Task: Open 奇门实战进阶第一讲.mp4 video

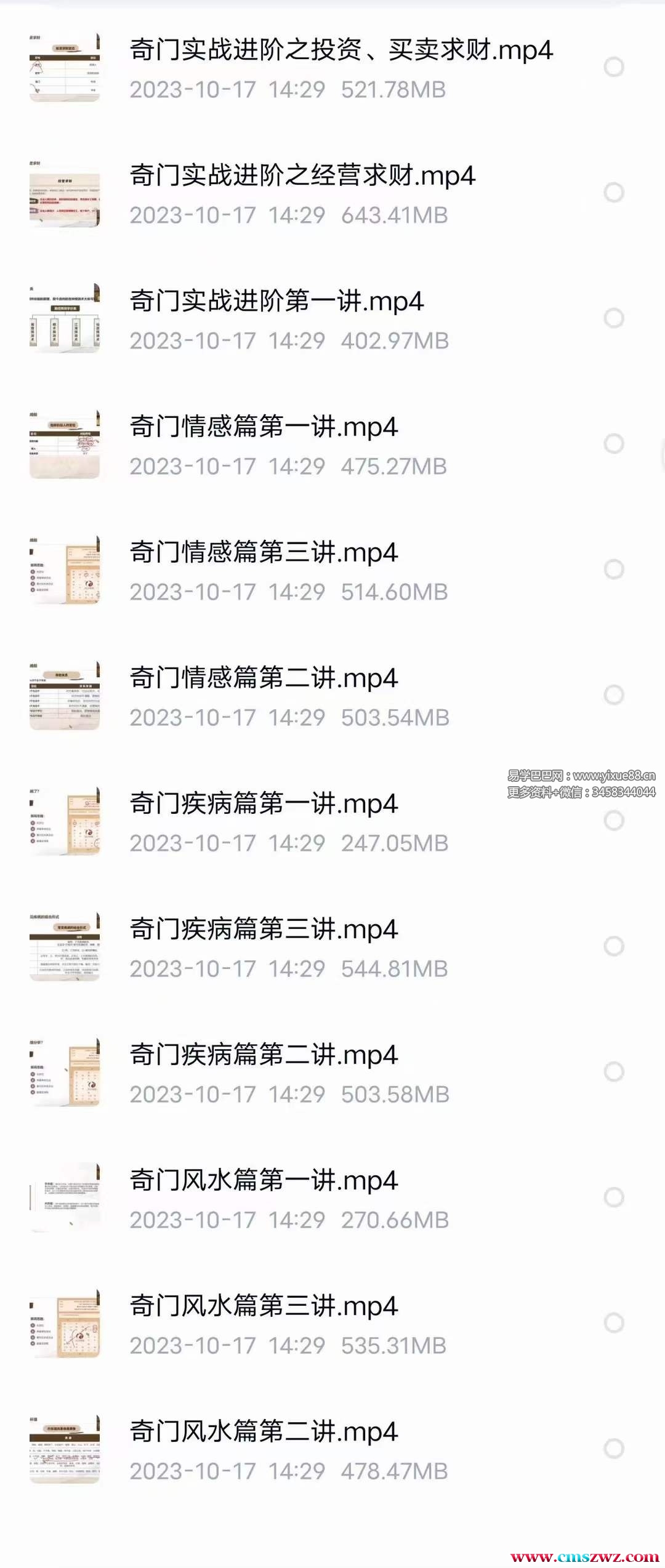Action: (276, 302)
